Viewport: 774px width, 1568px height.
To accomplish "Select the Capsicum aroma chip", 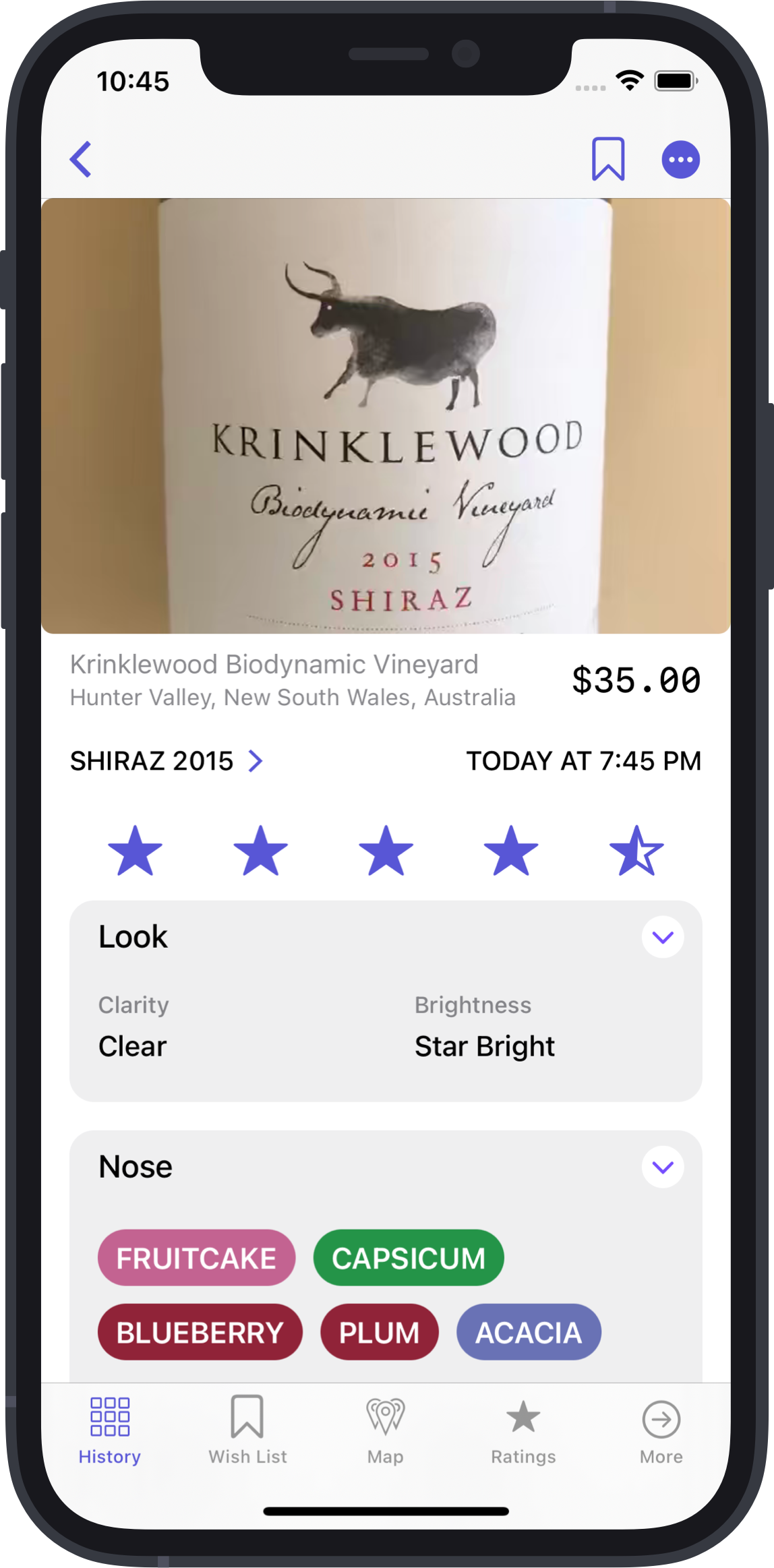I will 409,1258.
